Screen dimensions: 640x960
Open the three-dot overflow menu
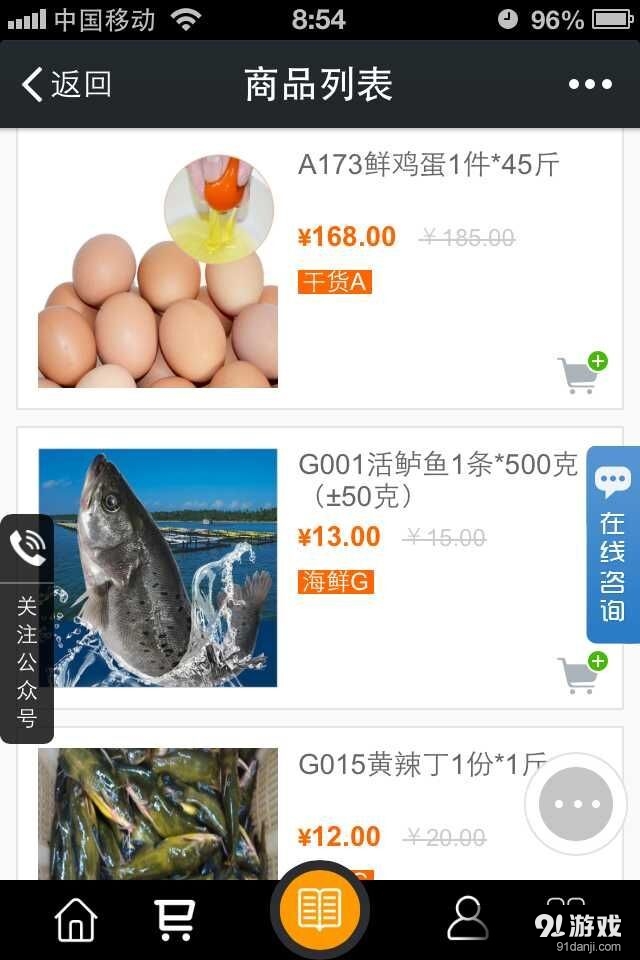click(590, 85)
